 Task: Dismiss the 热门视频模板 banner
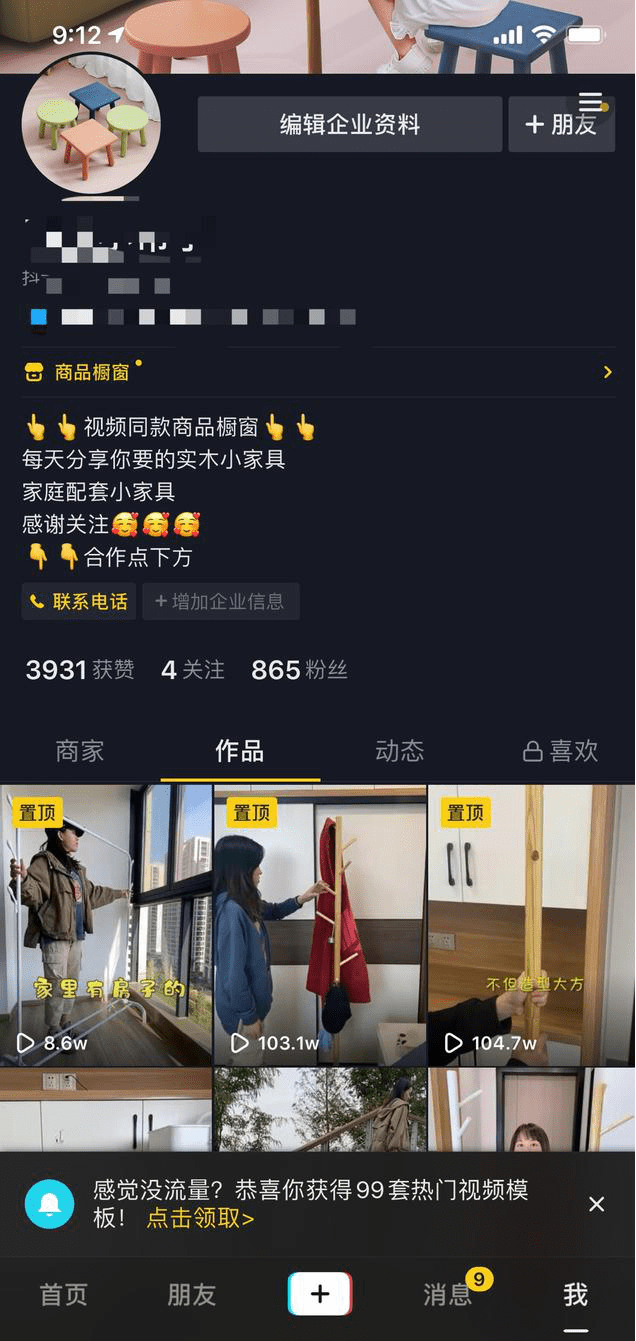click(x=597, y=1204)
